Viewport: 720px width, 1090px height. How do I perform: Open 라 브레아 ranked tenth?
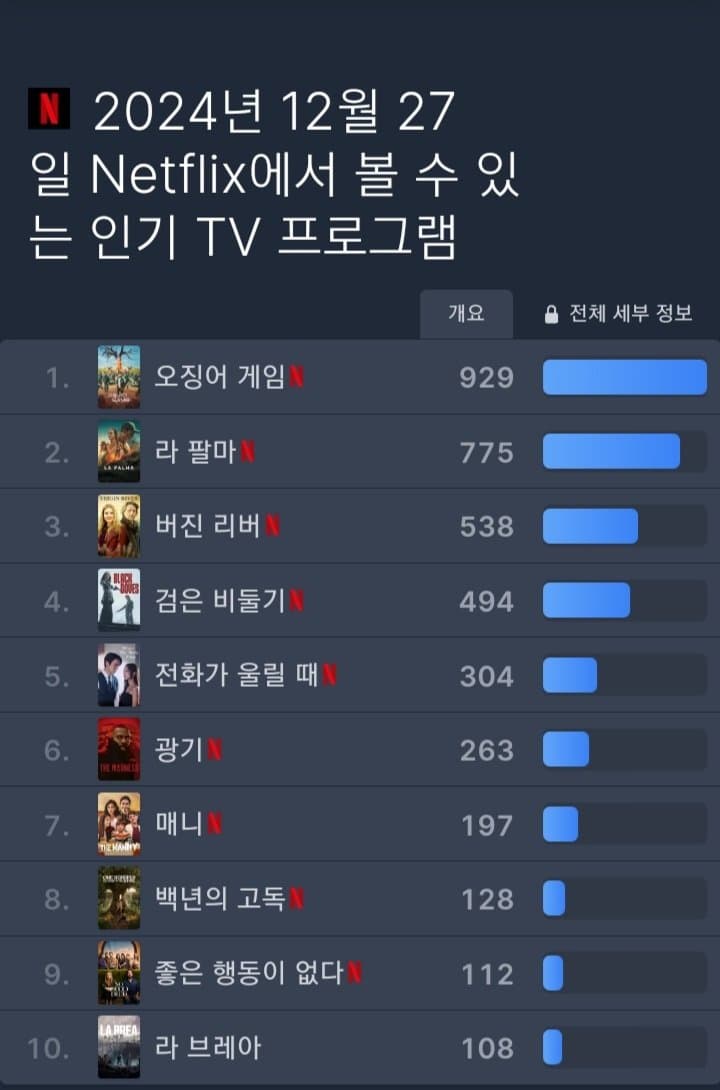pyautogui.click(x=208, y=1048)
